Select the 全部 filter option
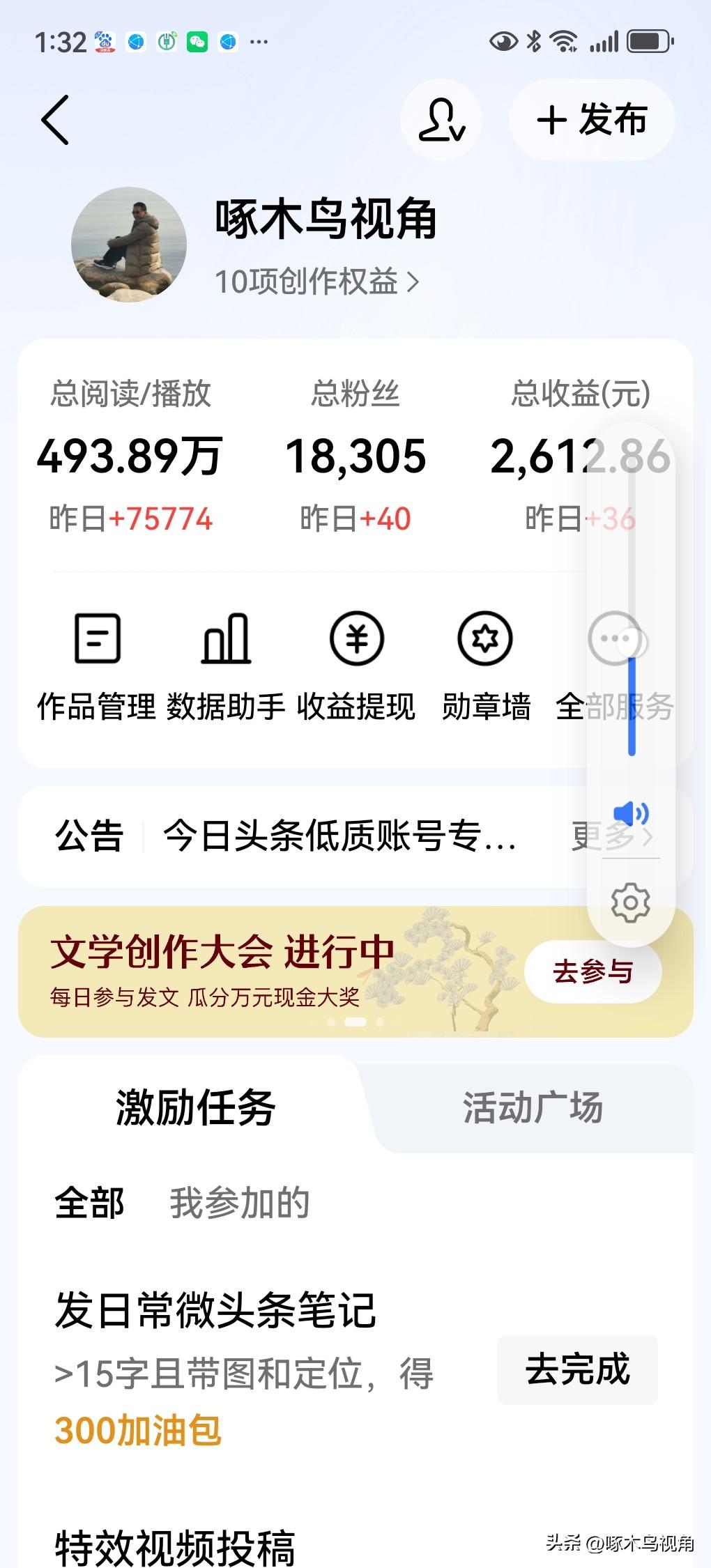Screen dimensions: 711x1568 pyautogui.click(x=90, y=1201)
